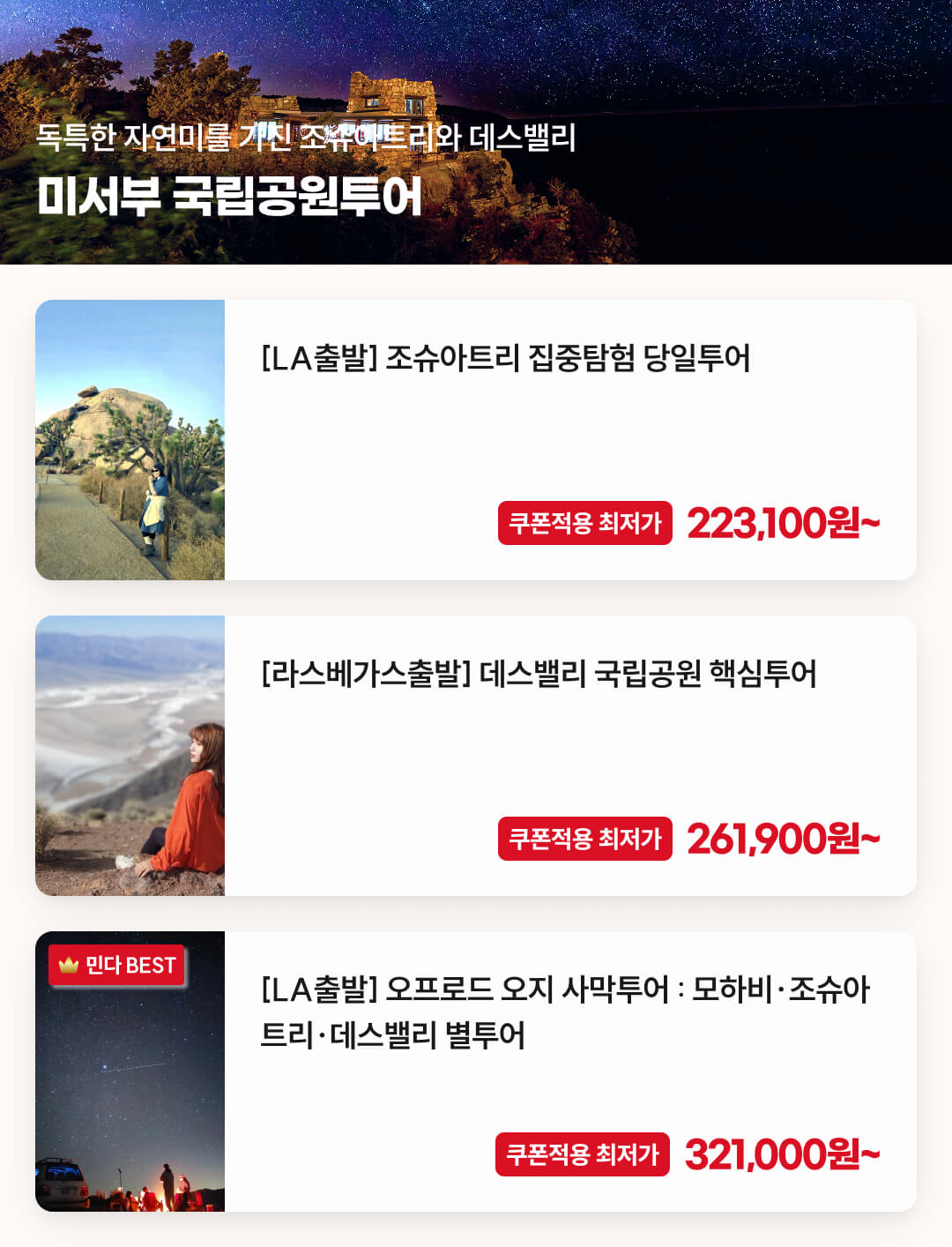The height and width of the screenshot is (1247, 952).
Task: Open the Las Vegas Death Valley core tour card
Action: pos(538,675)
